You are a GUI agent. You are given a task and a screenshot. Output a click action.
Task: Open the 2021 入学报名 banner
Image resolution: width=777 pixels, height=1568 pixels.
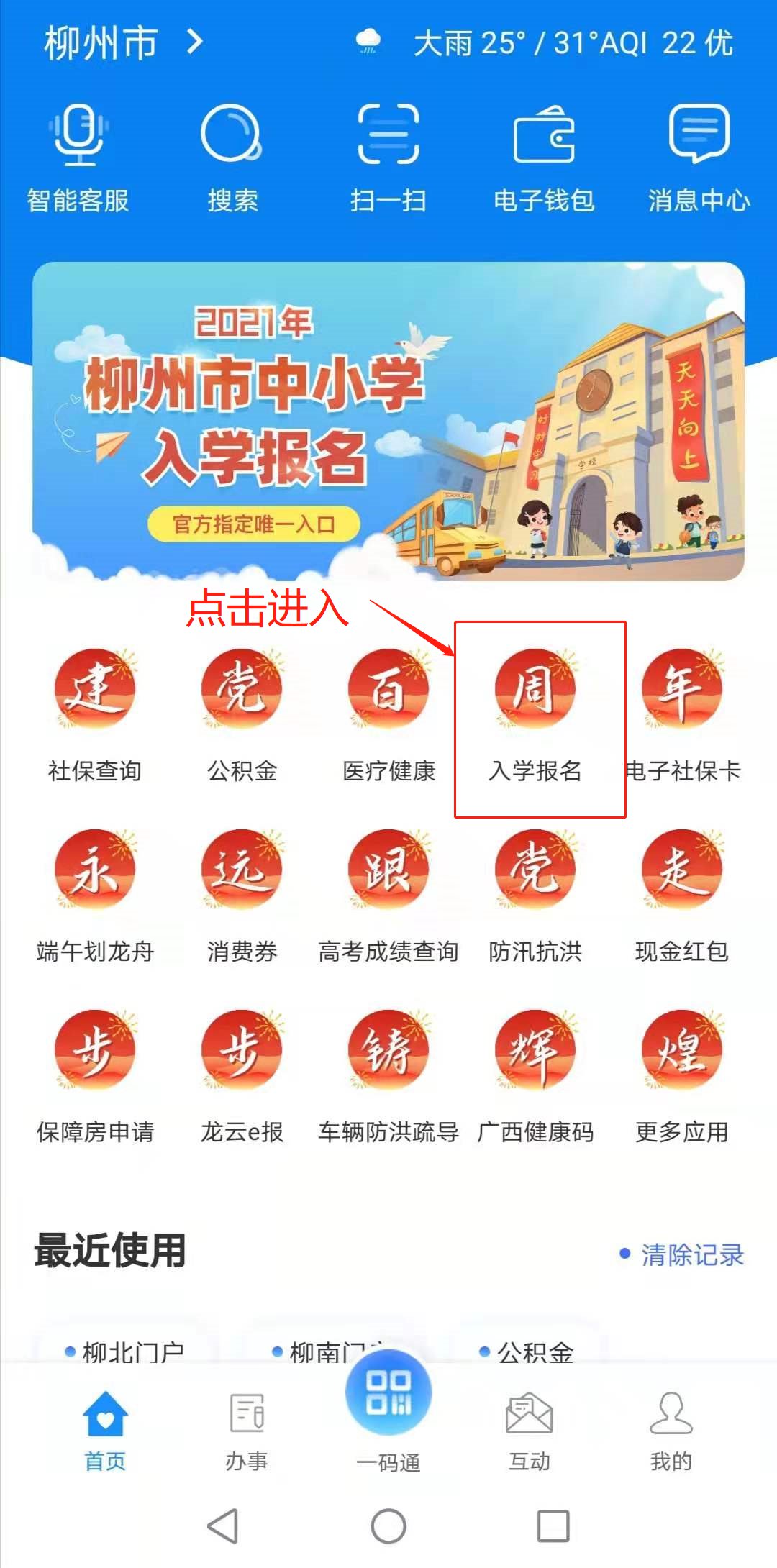tap(388, 421)
